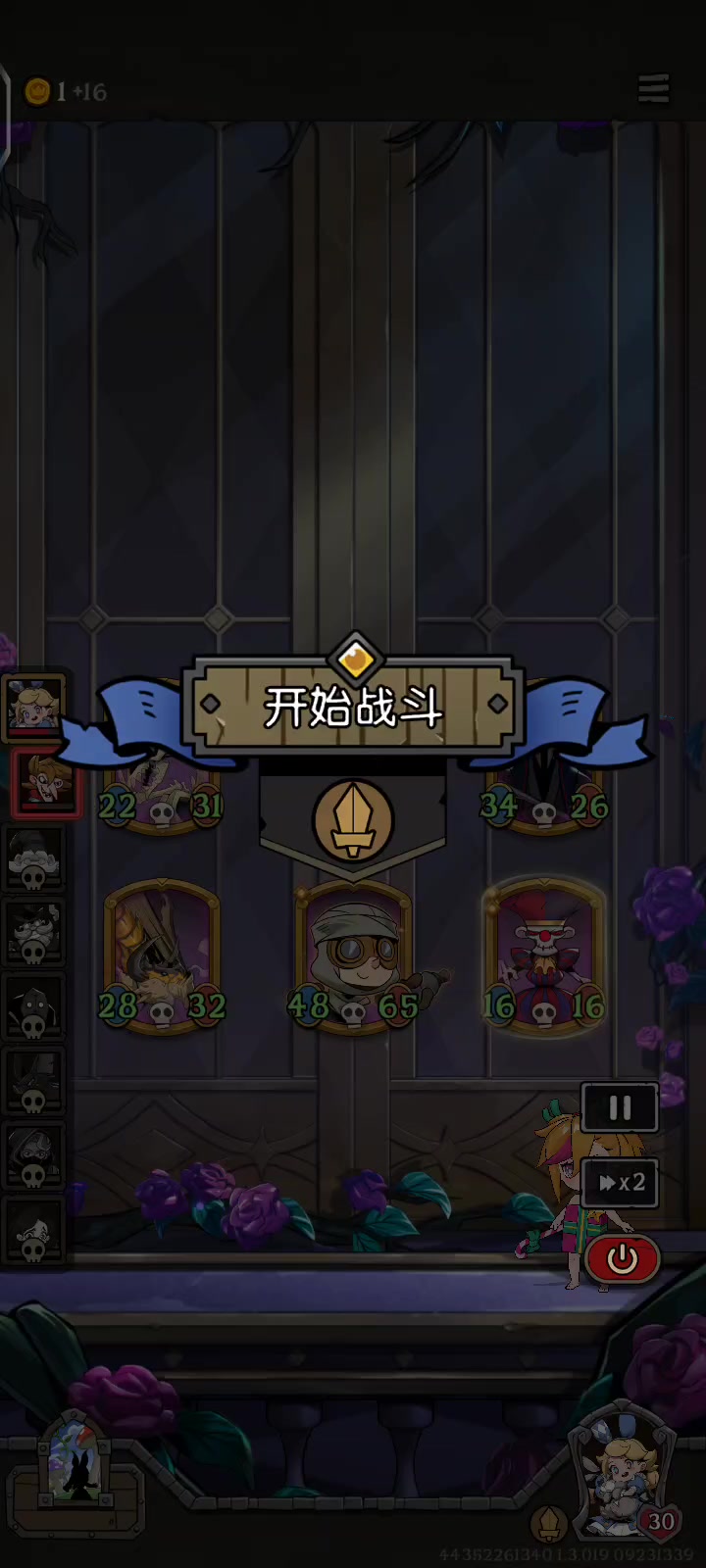Select the minion card with 28/32

(162, 955)
